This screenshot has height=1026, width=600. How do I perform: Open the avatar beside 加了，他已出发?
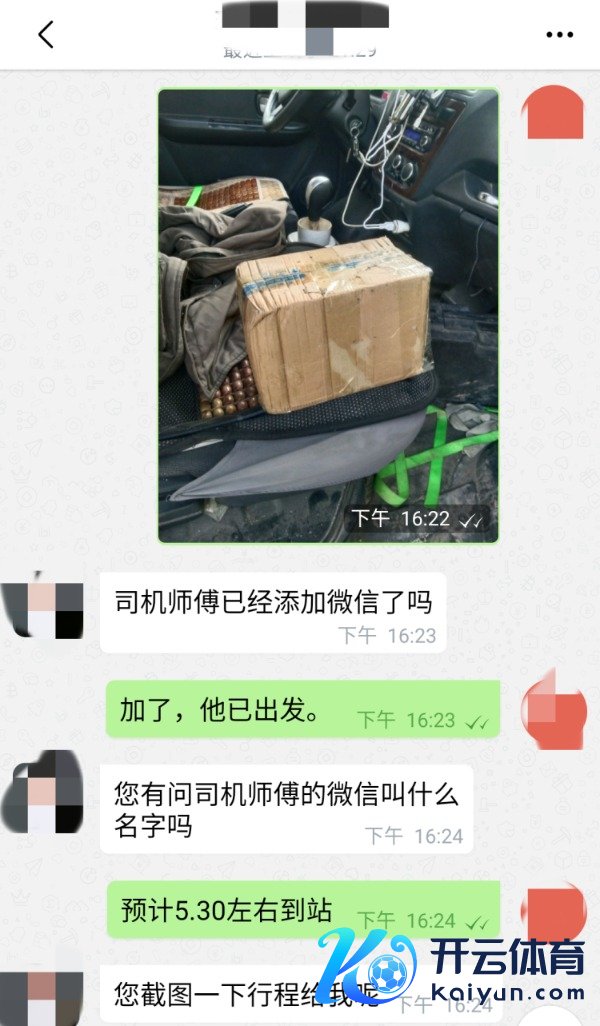553,709
